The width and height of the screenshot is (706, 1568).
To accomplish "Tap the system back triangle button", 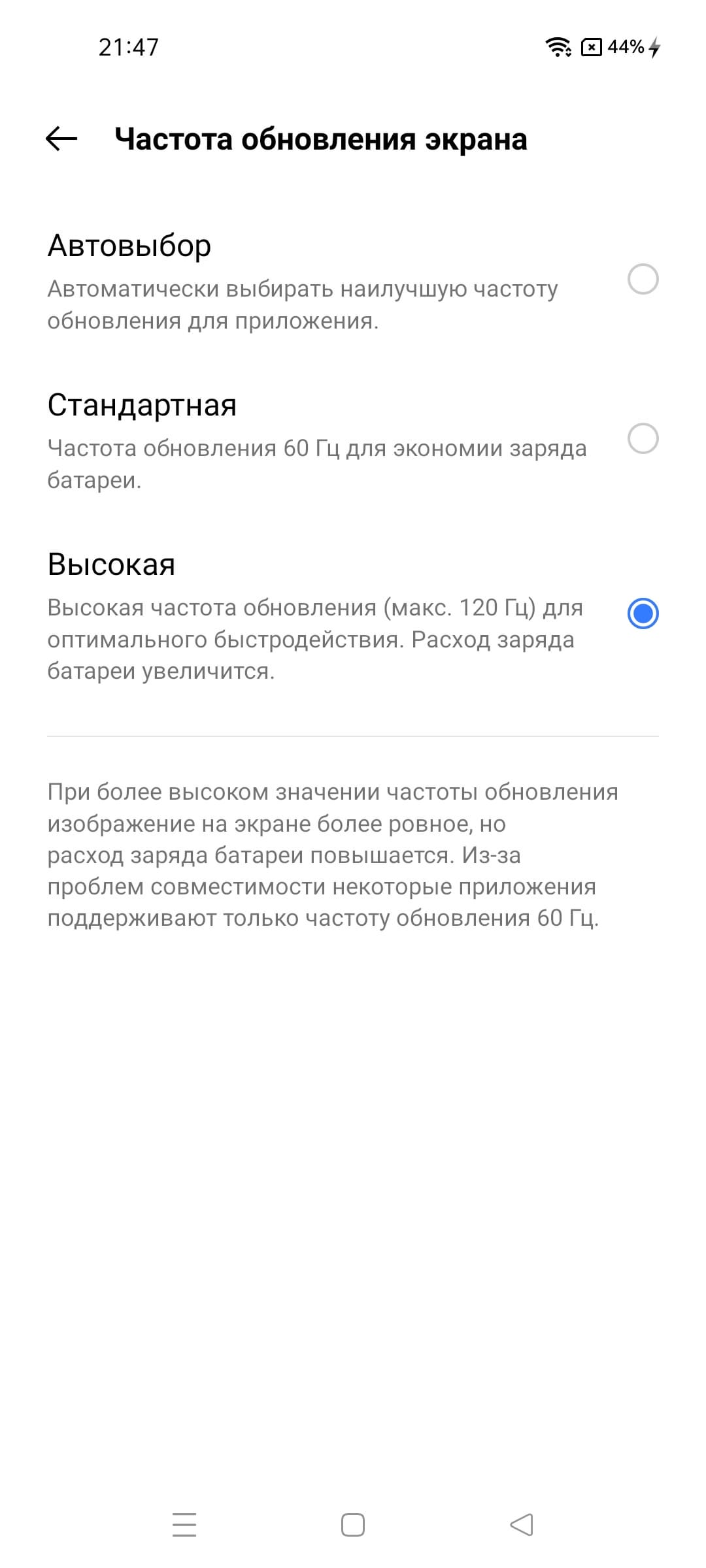I will click(x=521, y=1525).
